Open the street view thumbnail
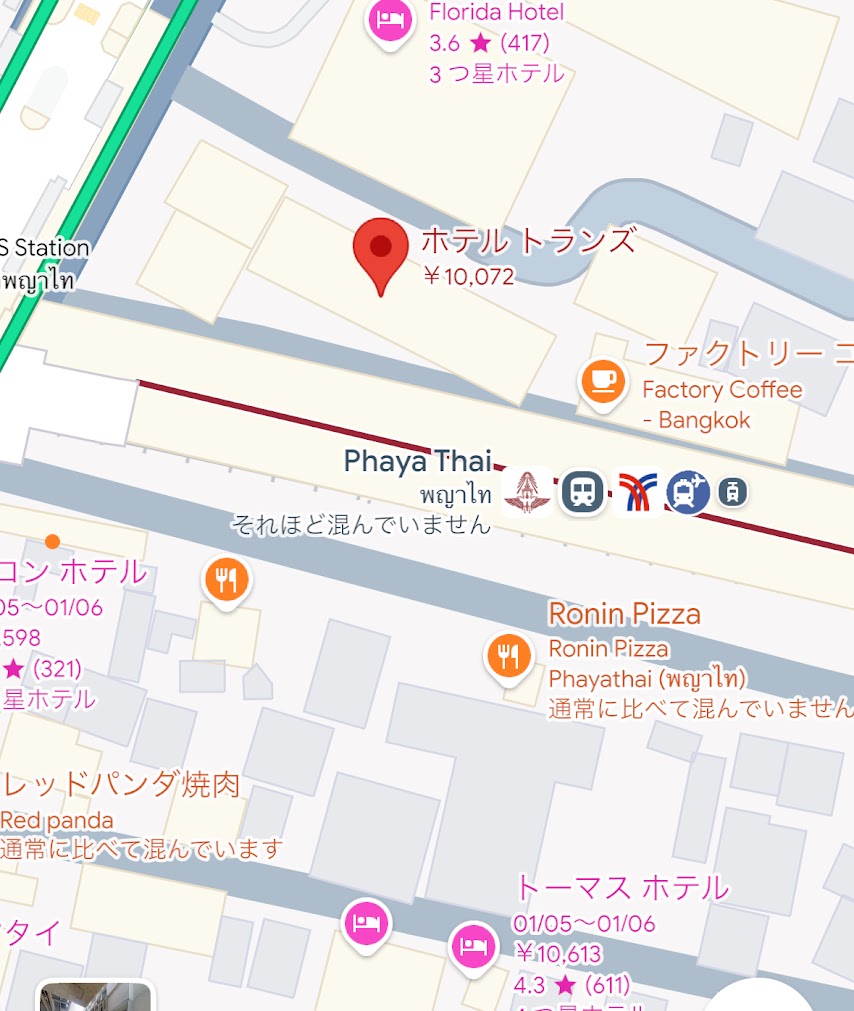854x1011 pixels. tap(95, 997)
